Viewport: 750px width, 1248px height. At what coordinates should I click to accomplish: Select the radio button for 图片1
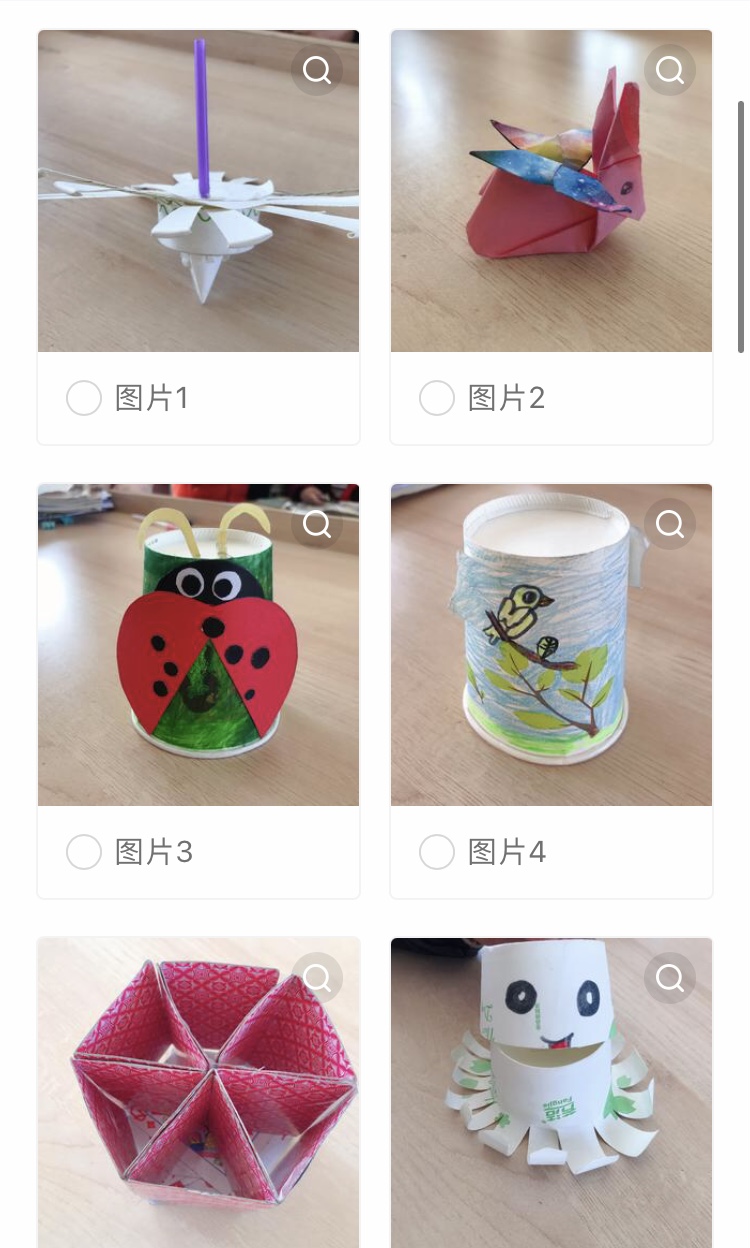click(x=84, y=398)
